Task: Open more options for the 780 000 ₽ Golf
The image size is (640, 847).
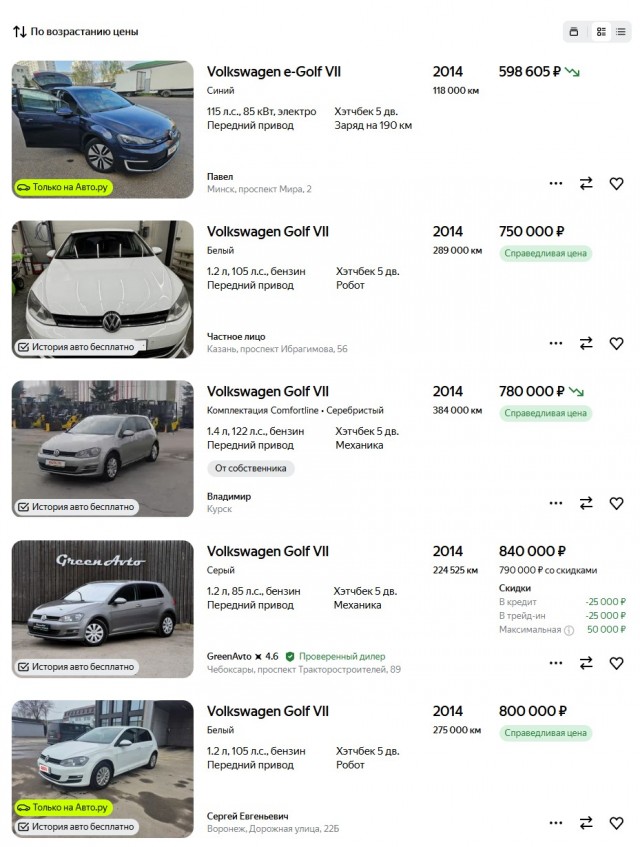Action: [x=556, y=503]
